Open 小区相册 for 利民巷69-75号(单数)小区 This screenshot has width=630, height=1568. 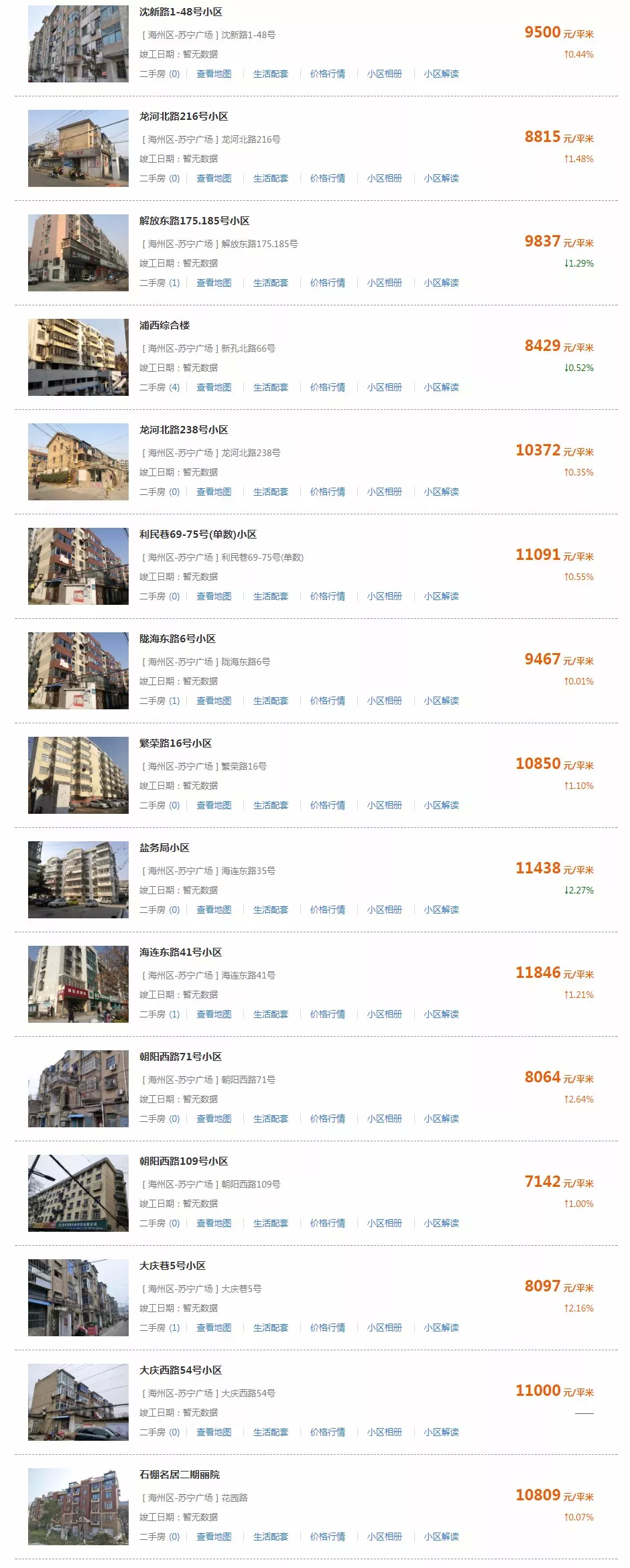(384, 596)
